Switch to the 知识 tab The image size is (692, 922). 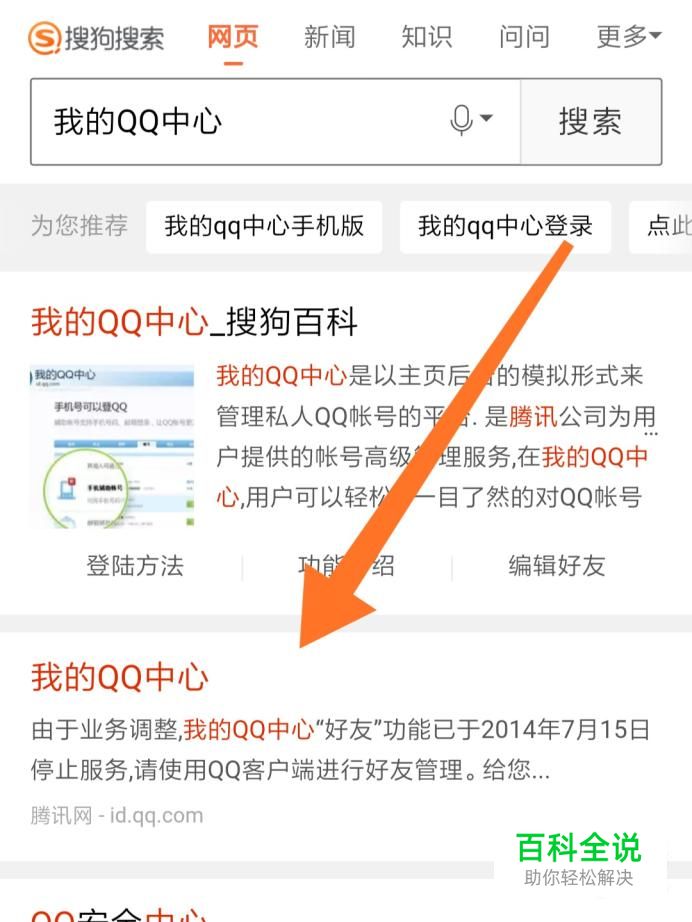(x=427, y=37)
